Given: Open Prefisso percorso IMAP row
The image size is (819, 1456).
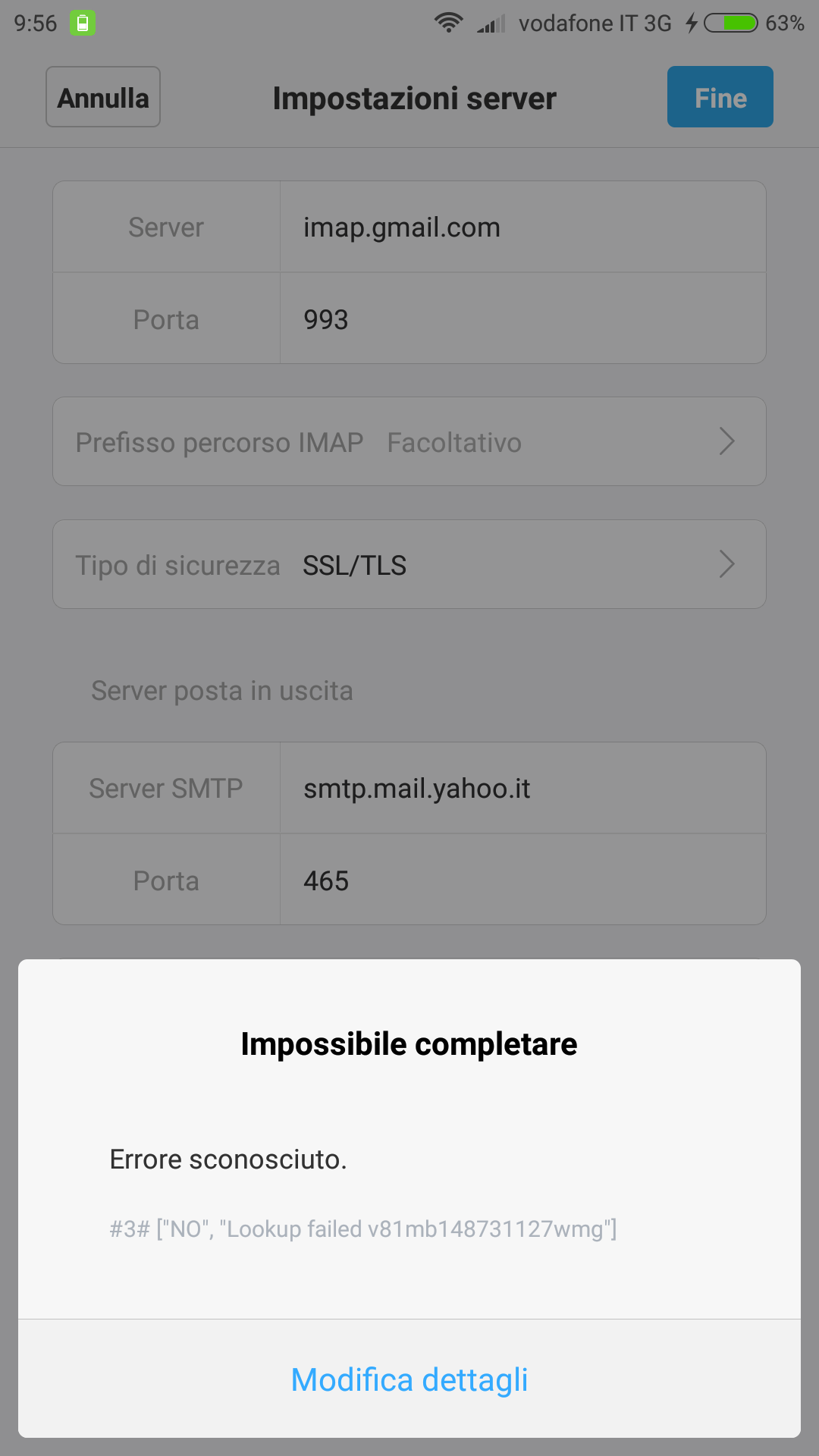Looking at the screenshot, I should pyautogui.click(x=409, y=442).
